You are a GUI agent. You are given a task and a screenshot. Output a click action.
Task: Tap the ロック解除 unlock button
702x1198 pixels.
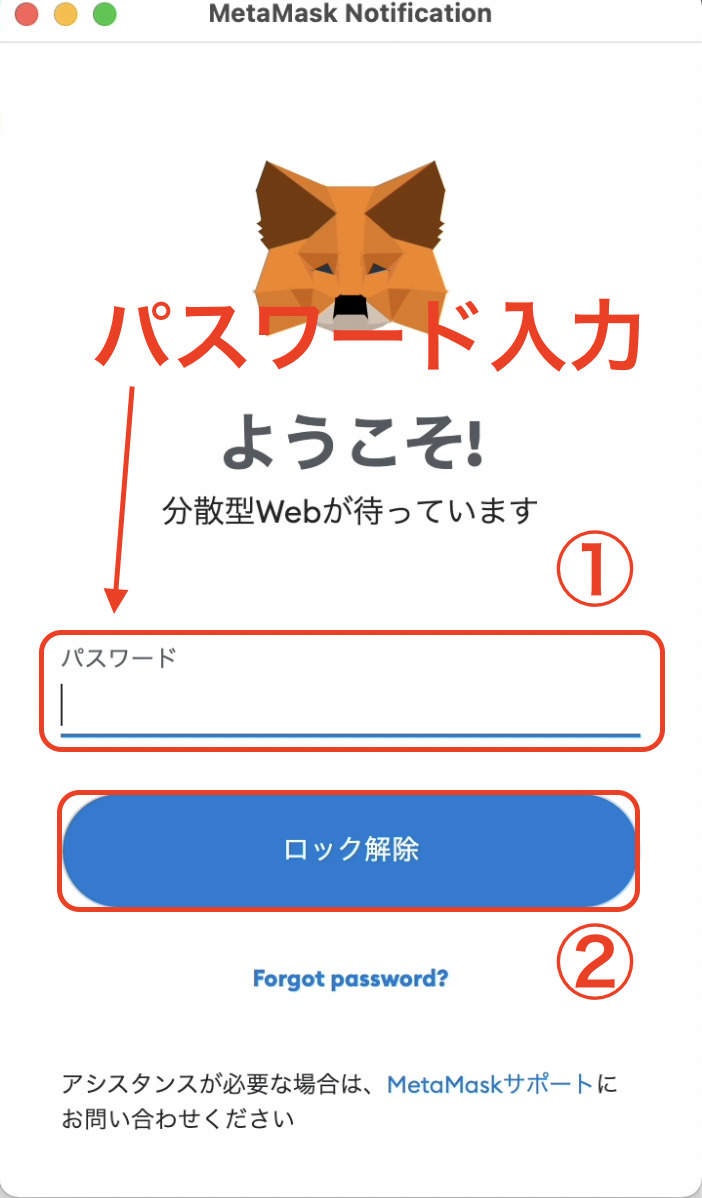coord(349,850)
